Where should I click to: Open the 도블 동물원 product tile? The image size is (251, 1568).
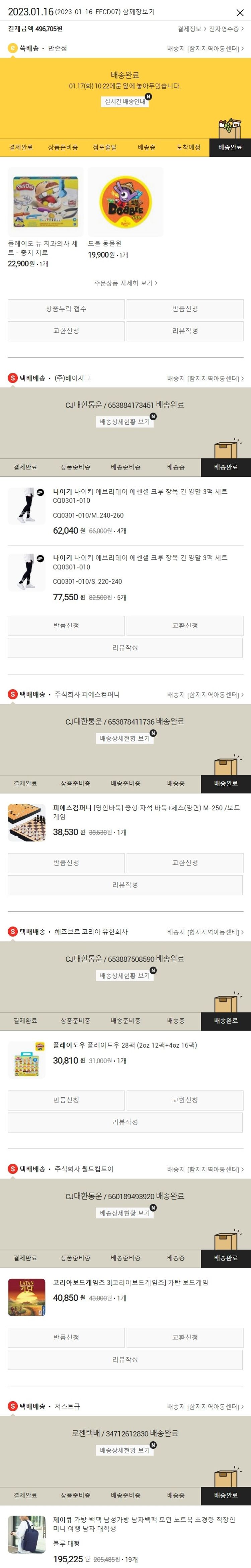(125, 202)
